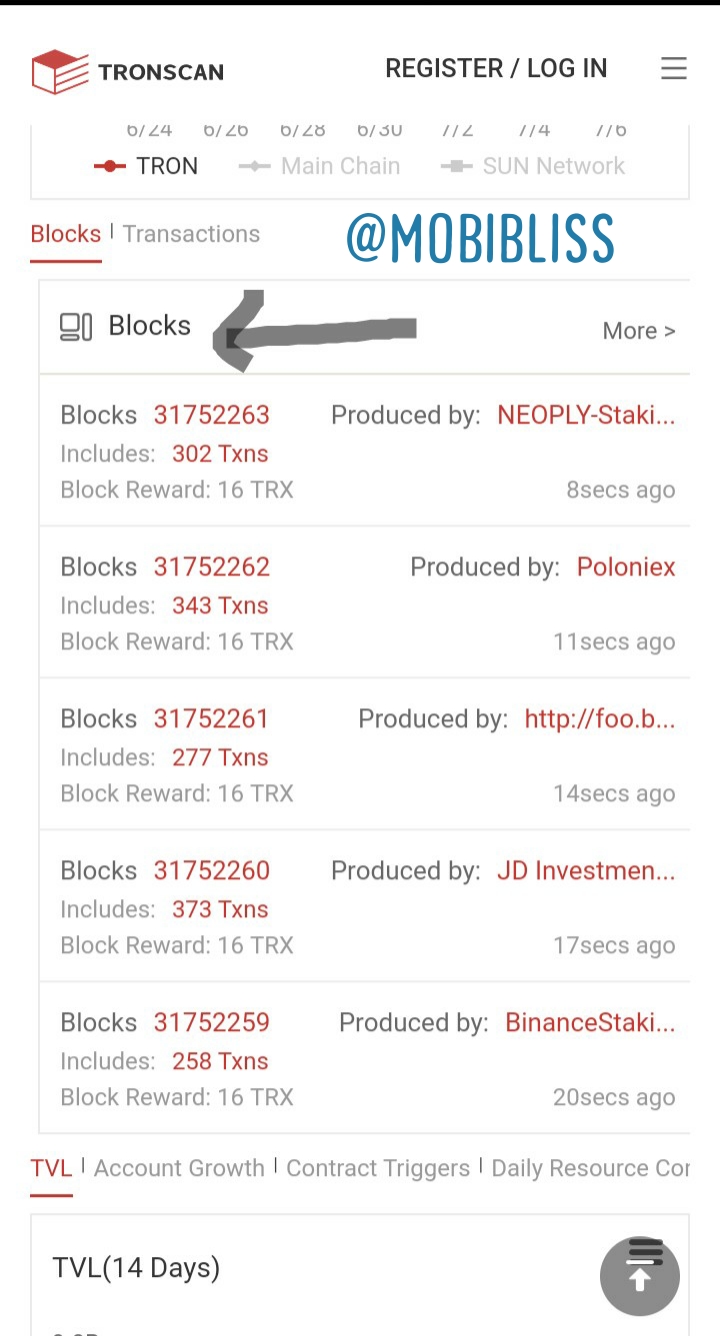View more blocks

pos(638,331)
